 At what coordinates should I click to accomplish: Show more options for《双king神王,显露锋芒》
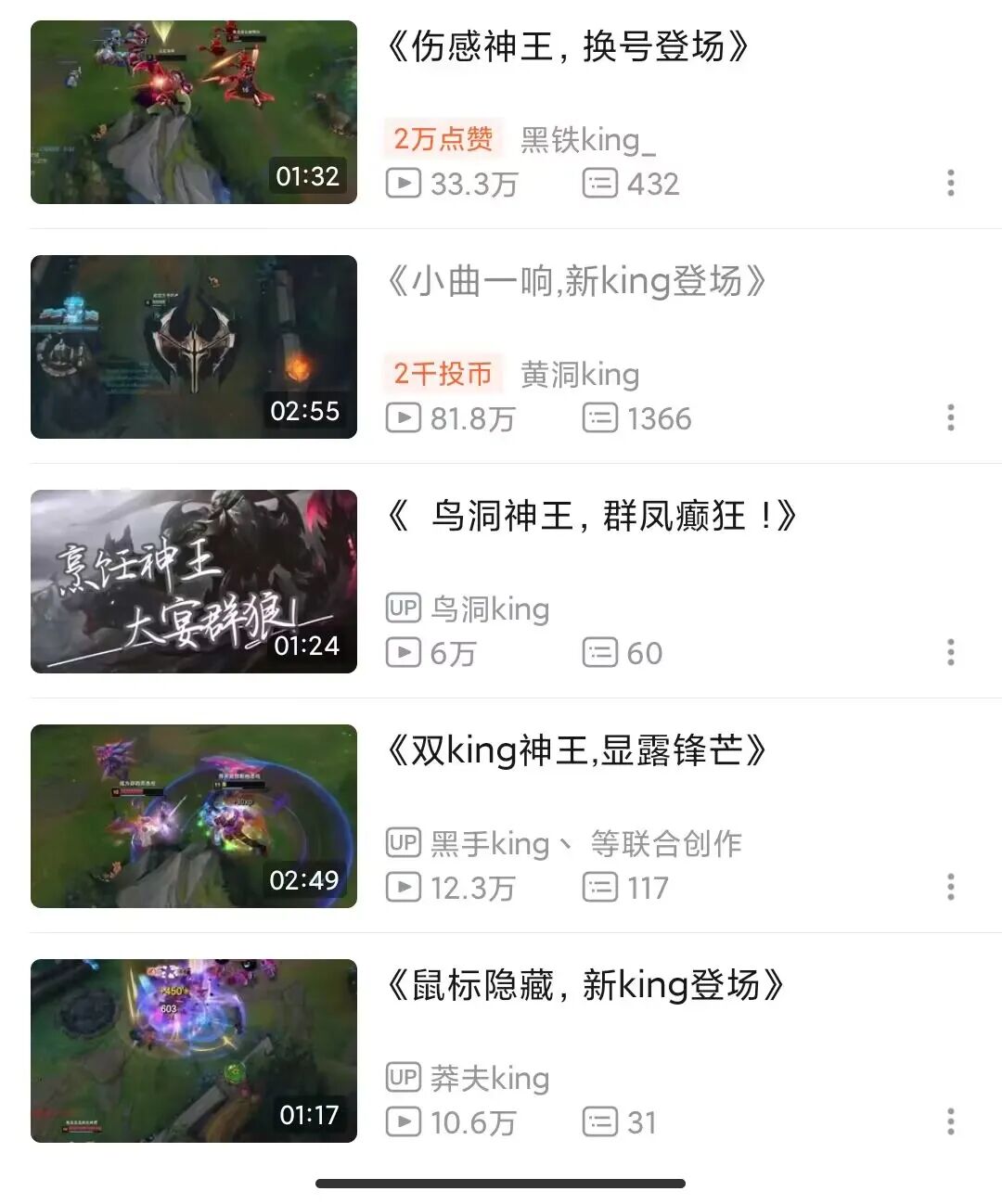click(x=950, y=887)
